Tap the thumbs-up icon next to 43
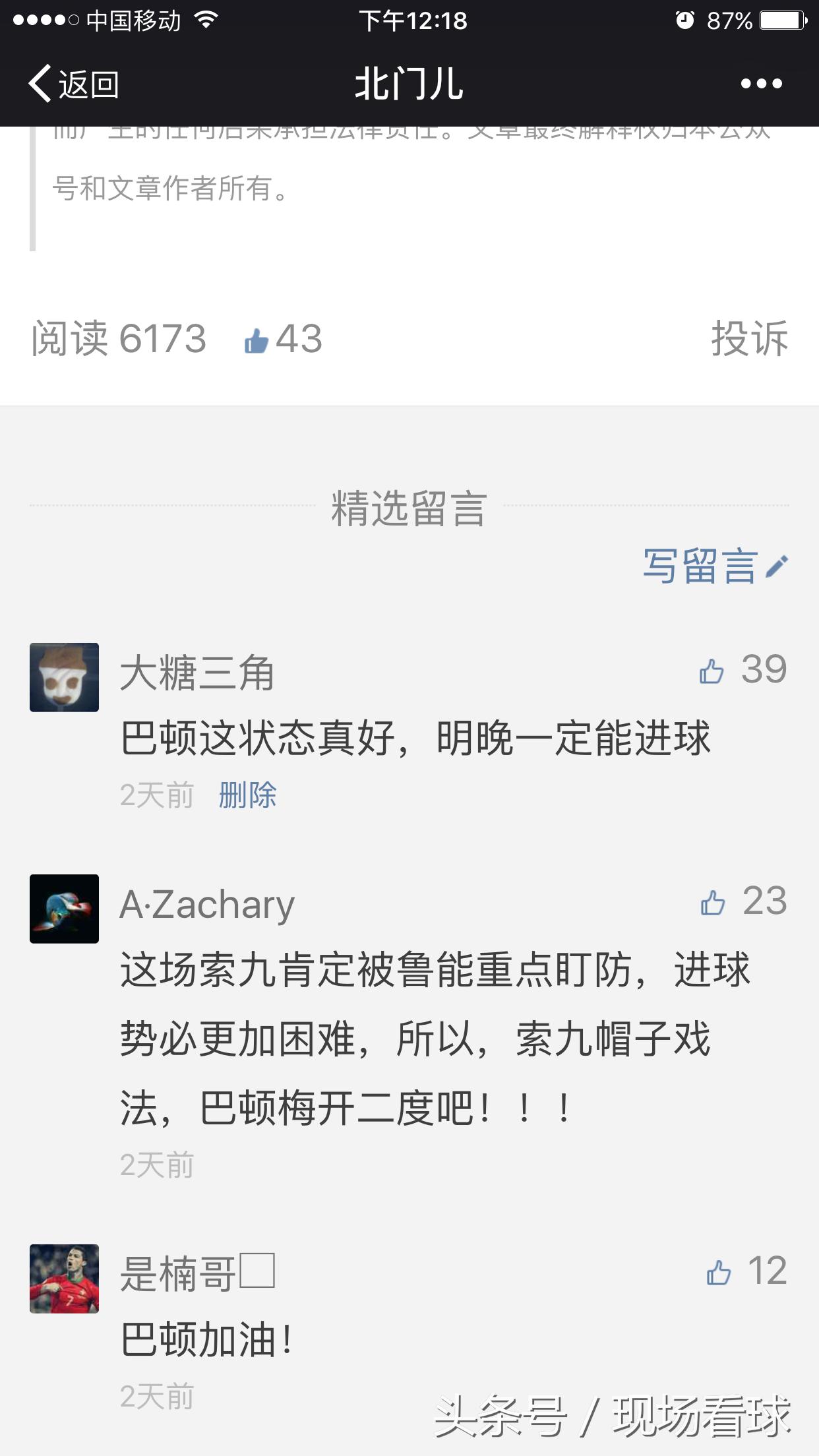This screenshot has height=1456, width=819. [257, 340]
